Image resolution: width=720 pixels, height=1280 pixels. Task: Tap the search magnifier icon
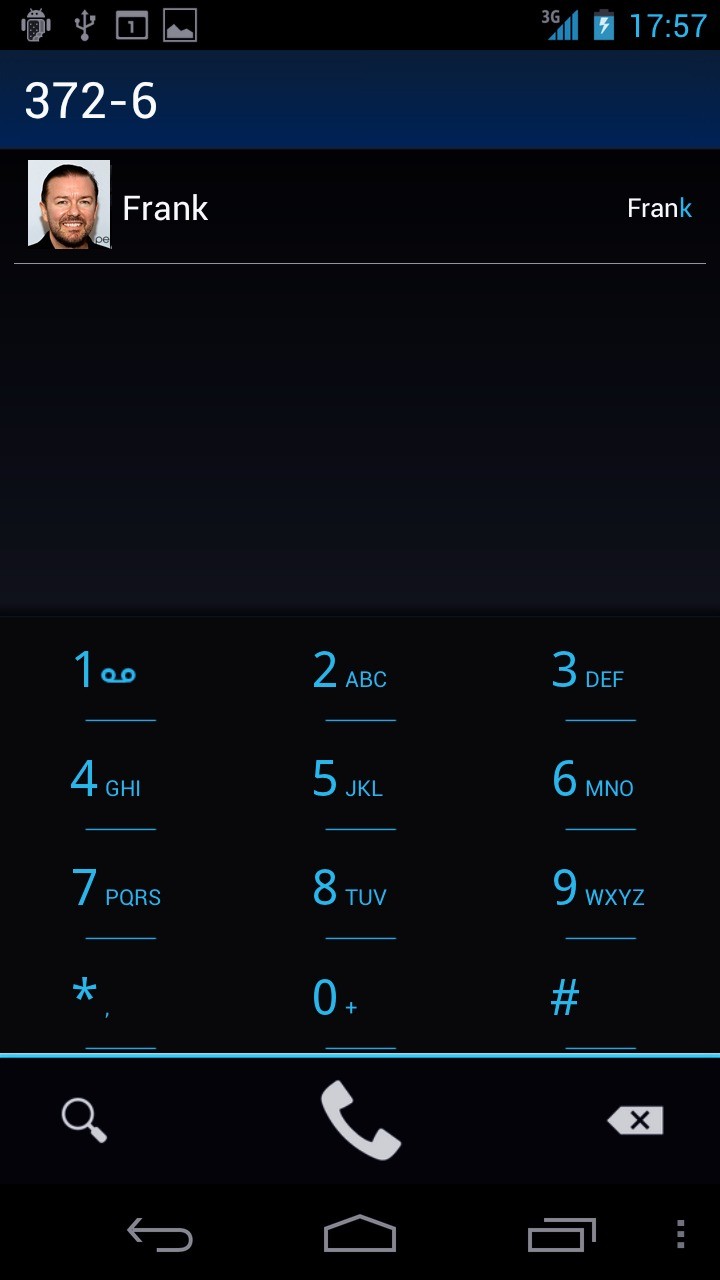pyautogui.click(x=84, y=1120)
